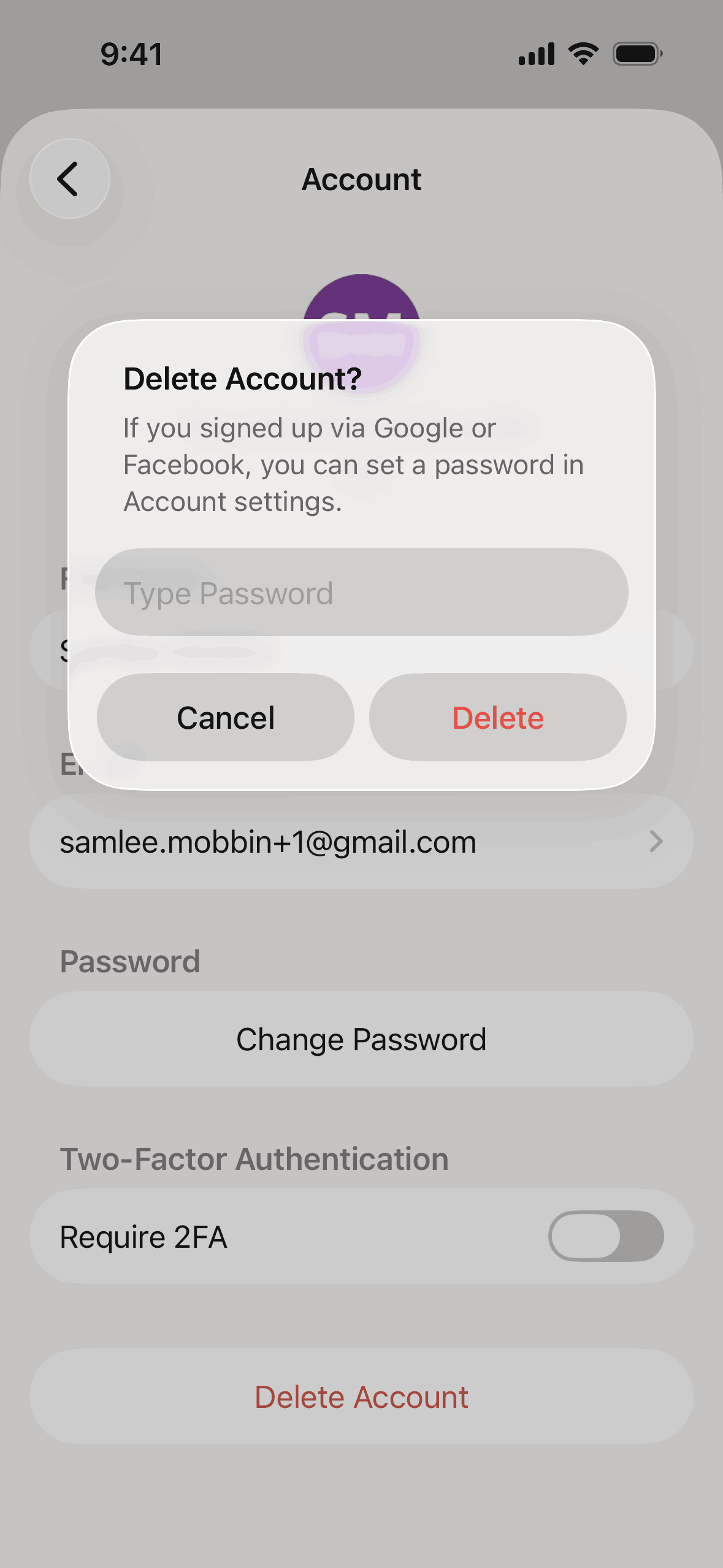Cancel the delete account dialog
This screenshot has width=723, height=1568.
pyautogui.click(x=225, y=718)
